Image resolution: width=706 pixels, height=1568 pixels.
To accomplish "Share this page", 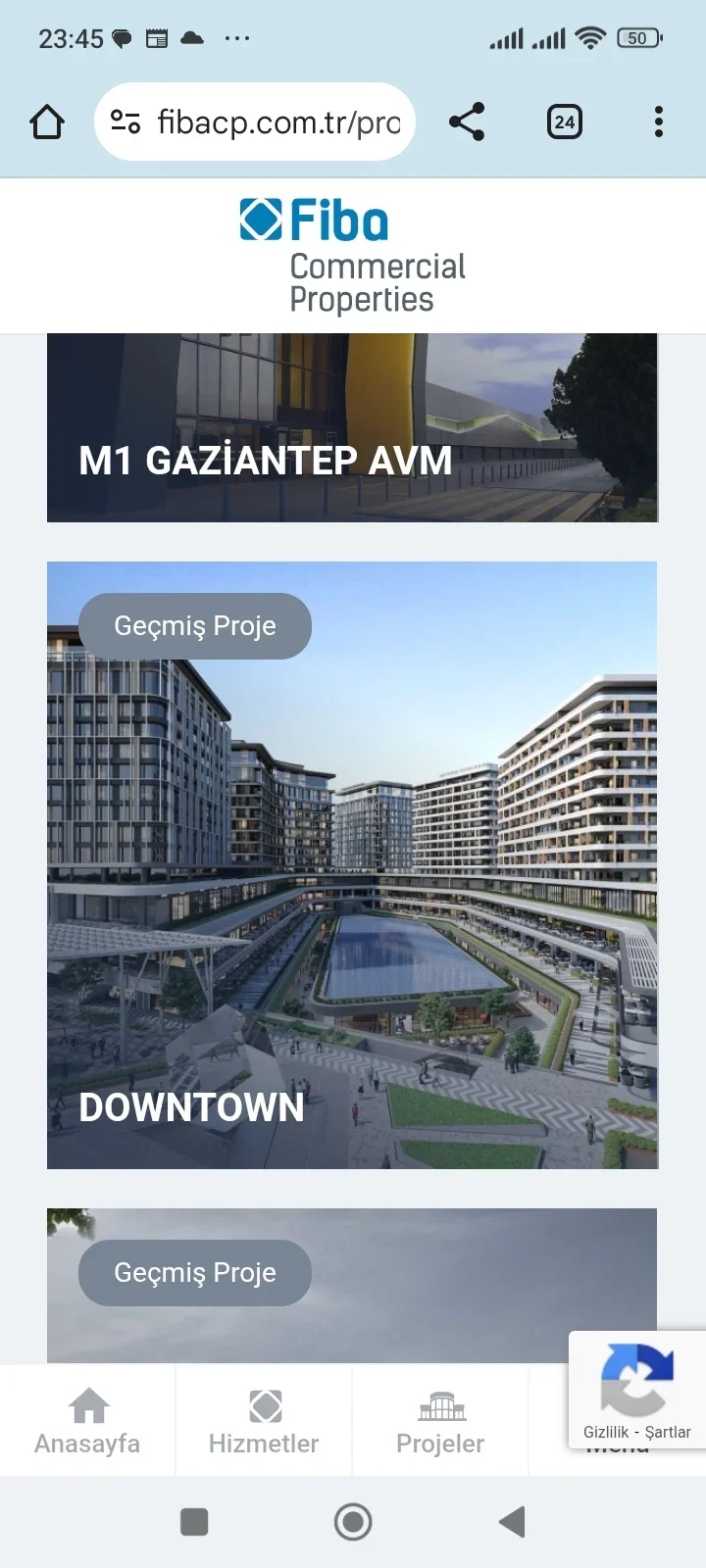I will point(467,122).
